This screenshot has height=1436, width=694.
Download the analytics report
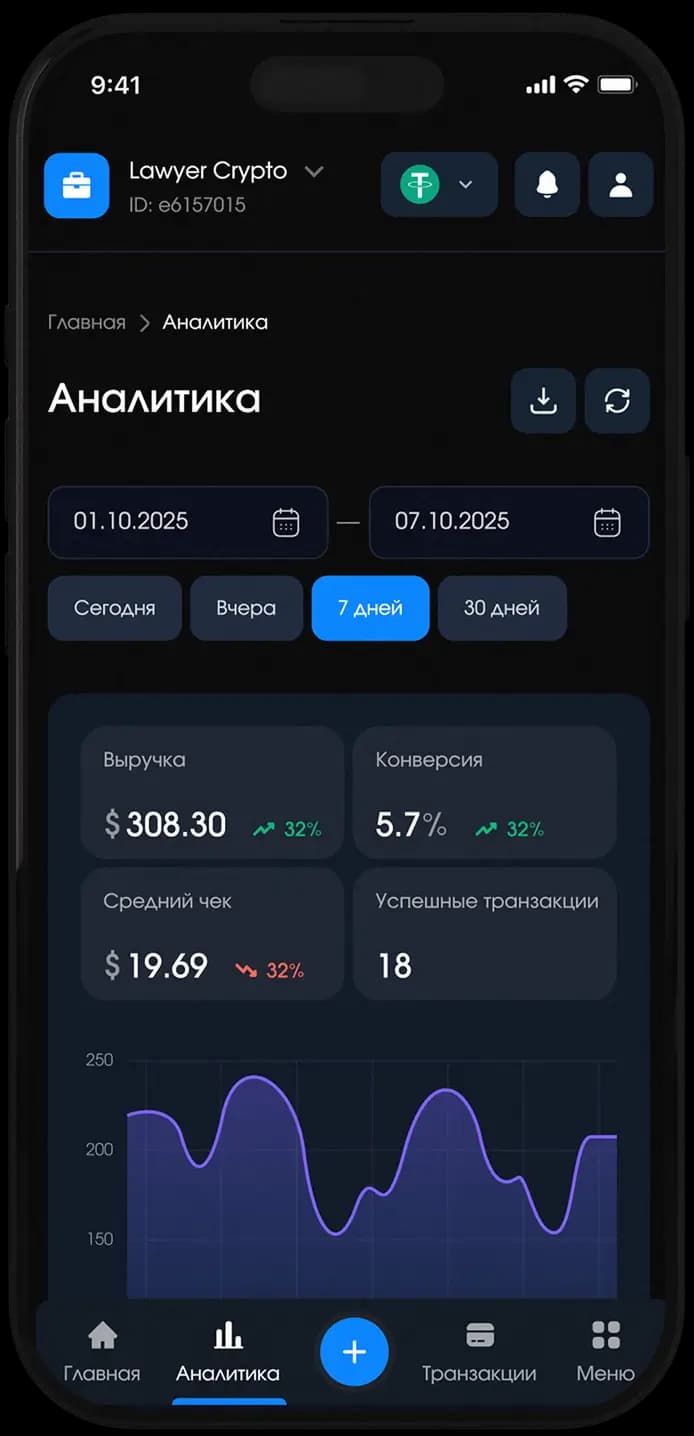tap(543, 401)
